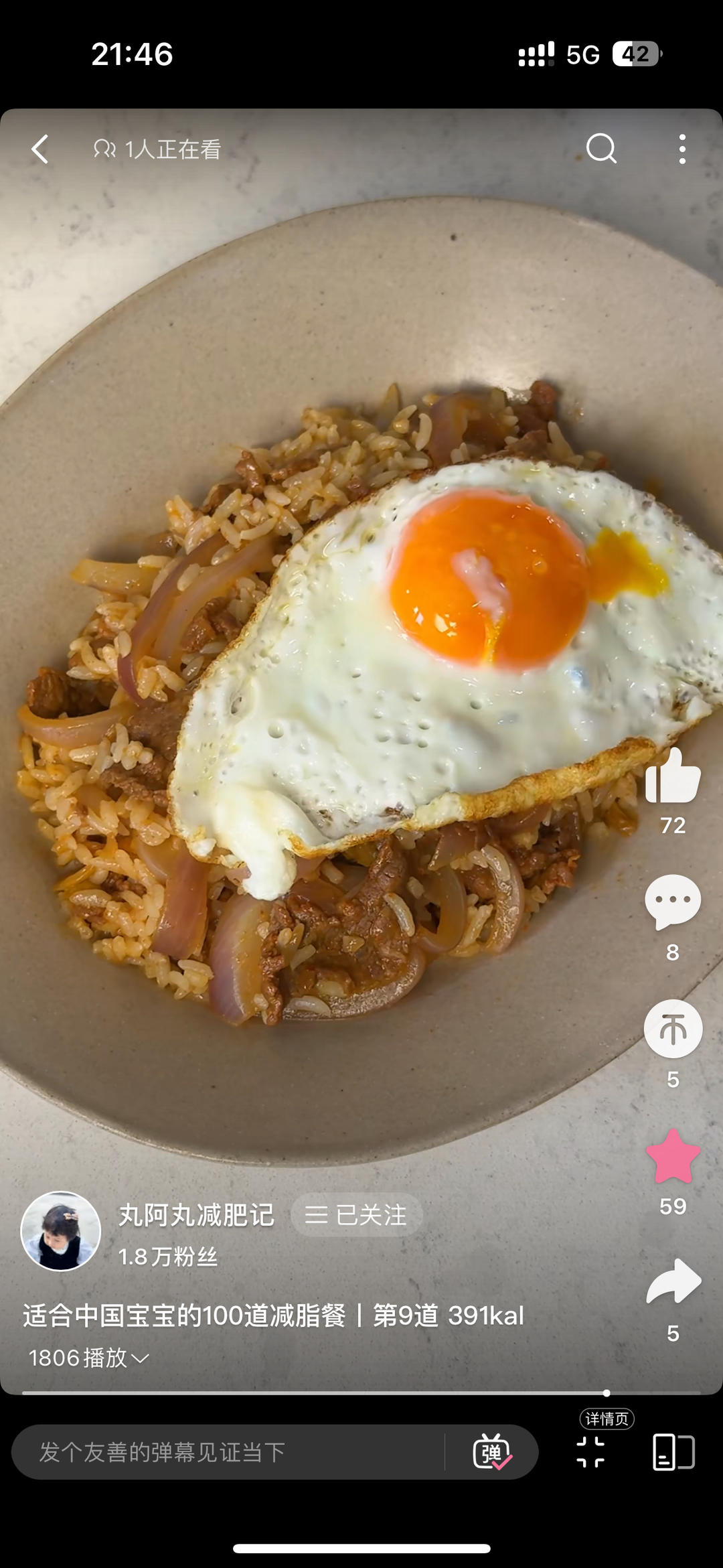Screen dimensions: 723x1568
Task: Expand the video description chevron
Action: click(141, 1358)
